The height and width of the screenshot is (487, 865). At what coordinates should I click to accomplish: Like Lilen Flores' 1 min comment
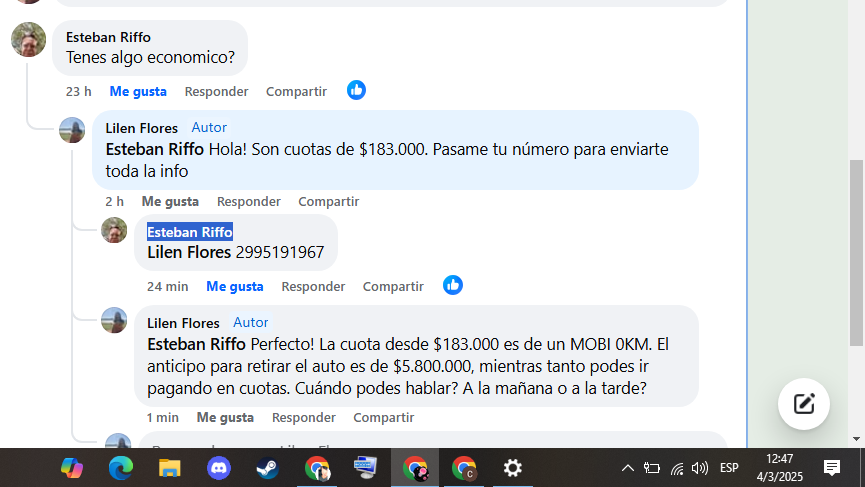(x=225, y=417)
